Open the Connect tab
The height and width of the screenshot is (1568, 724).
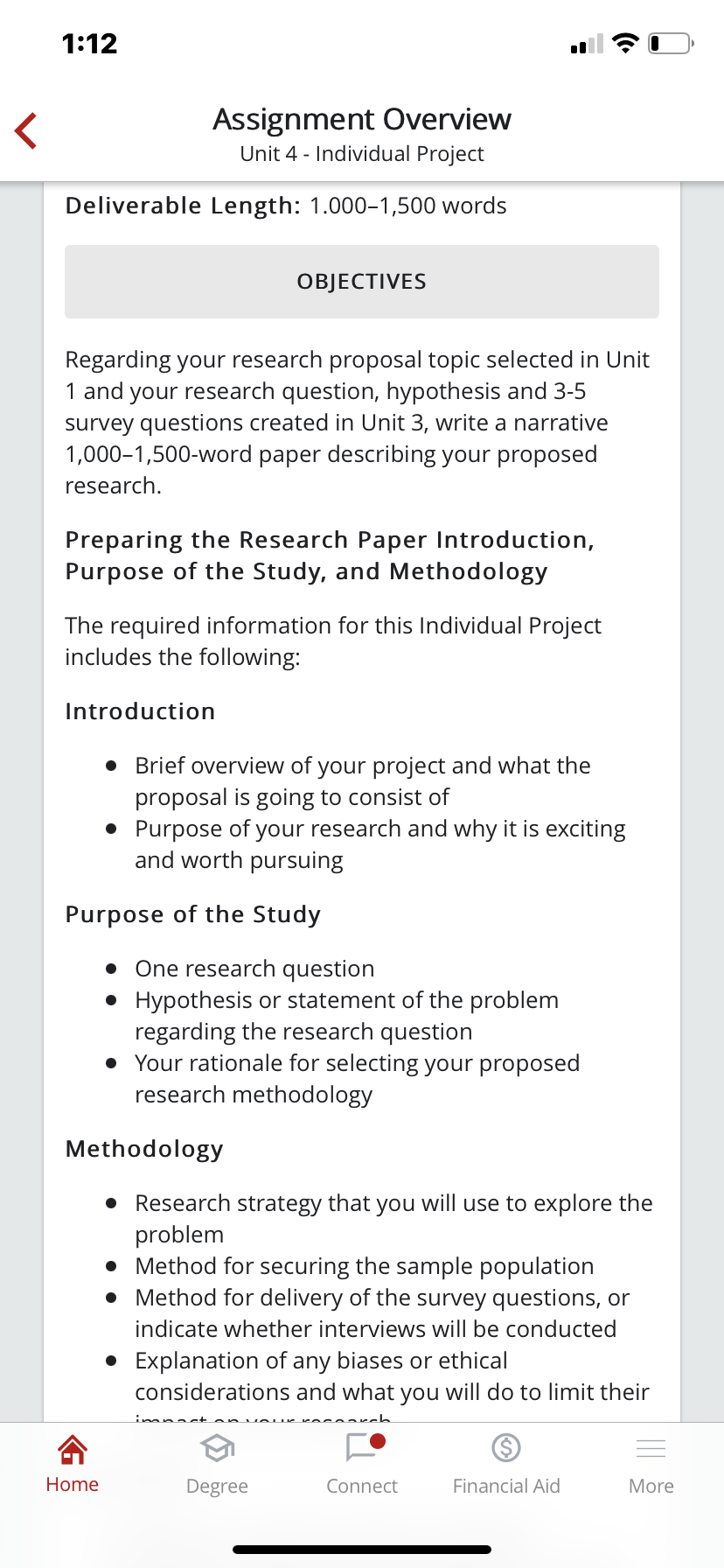click(x=362, y=1464)
